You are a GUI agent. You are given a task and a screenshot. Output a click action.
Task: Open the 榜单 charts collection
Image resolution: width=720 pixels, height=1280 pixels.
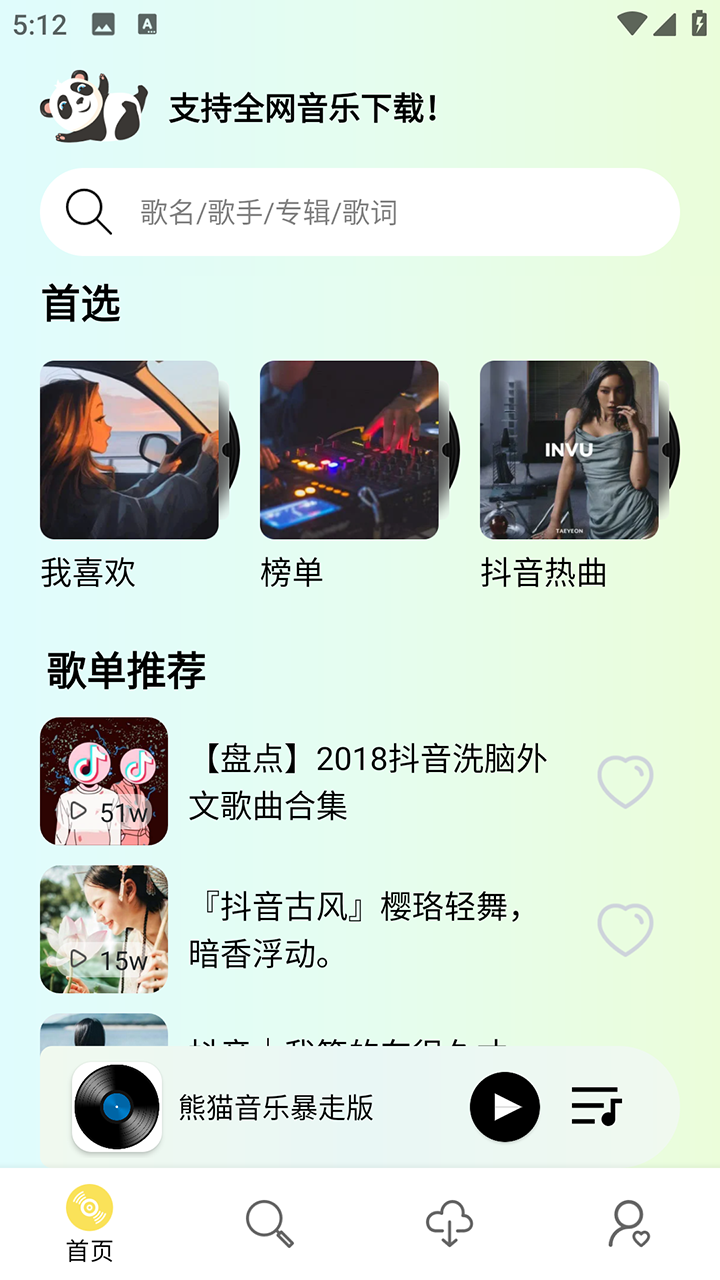click(x=349, y=450)
